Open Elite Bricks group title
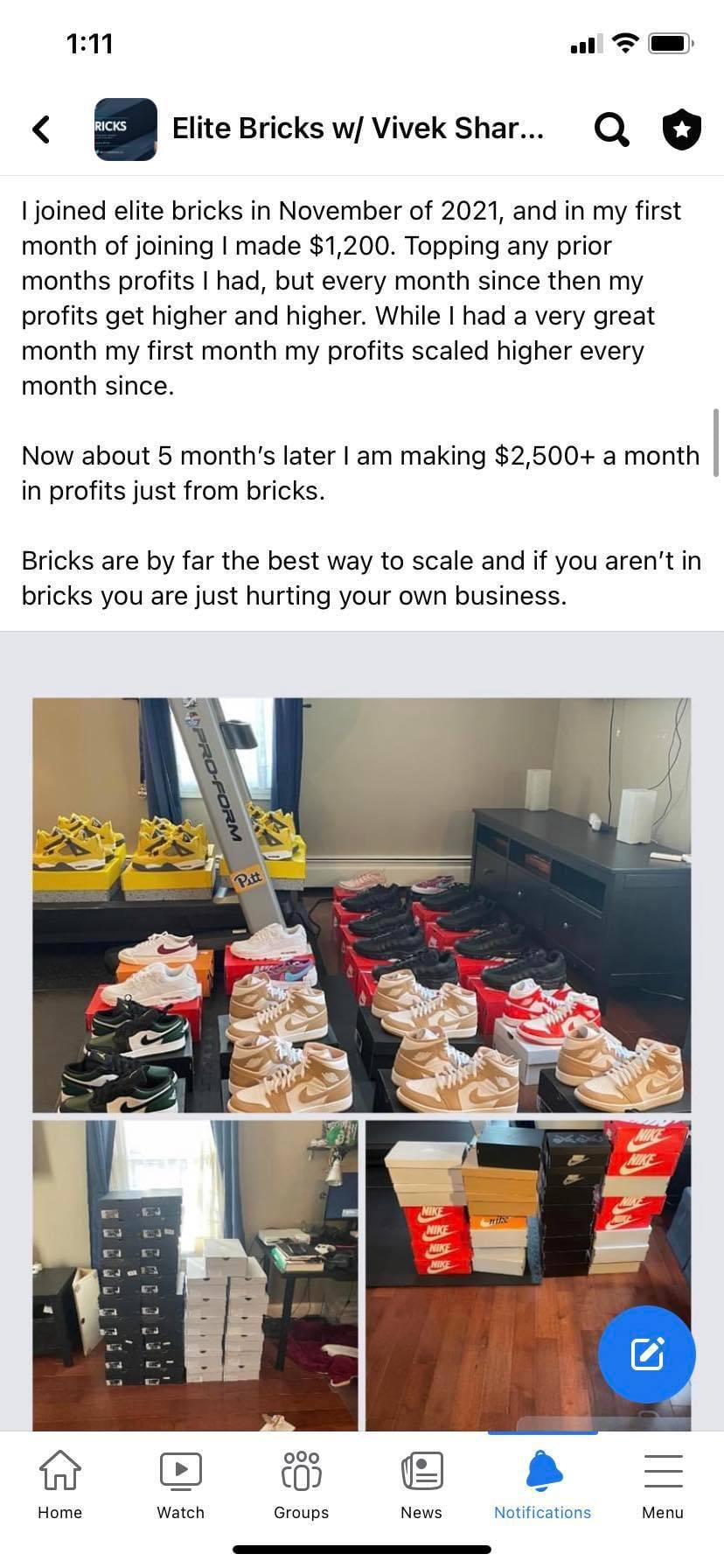The width and height of the screenshot is (724, 1568). (357, 129)
